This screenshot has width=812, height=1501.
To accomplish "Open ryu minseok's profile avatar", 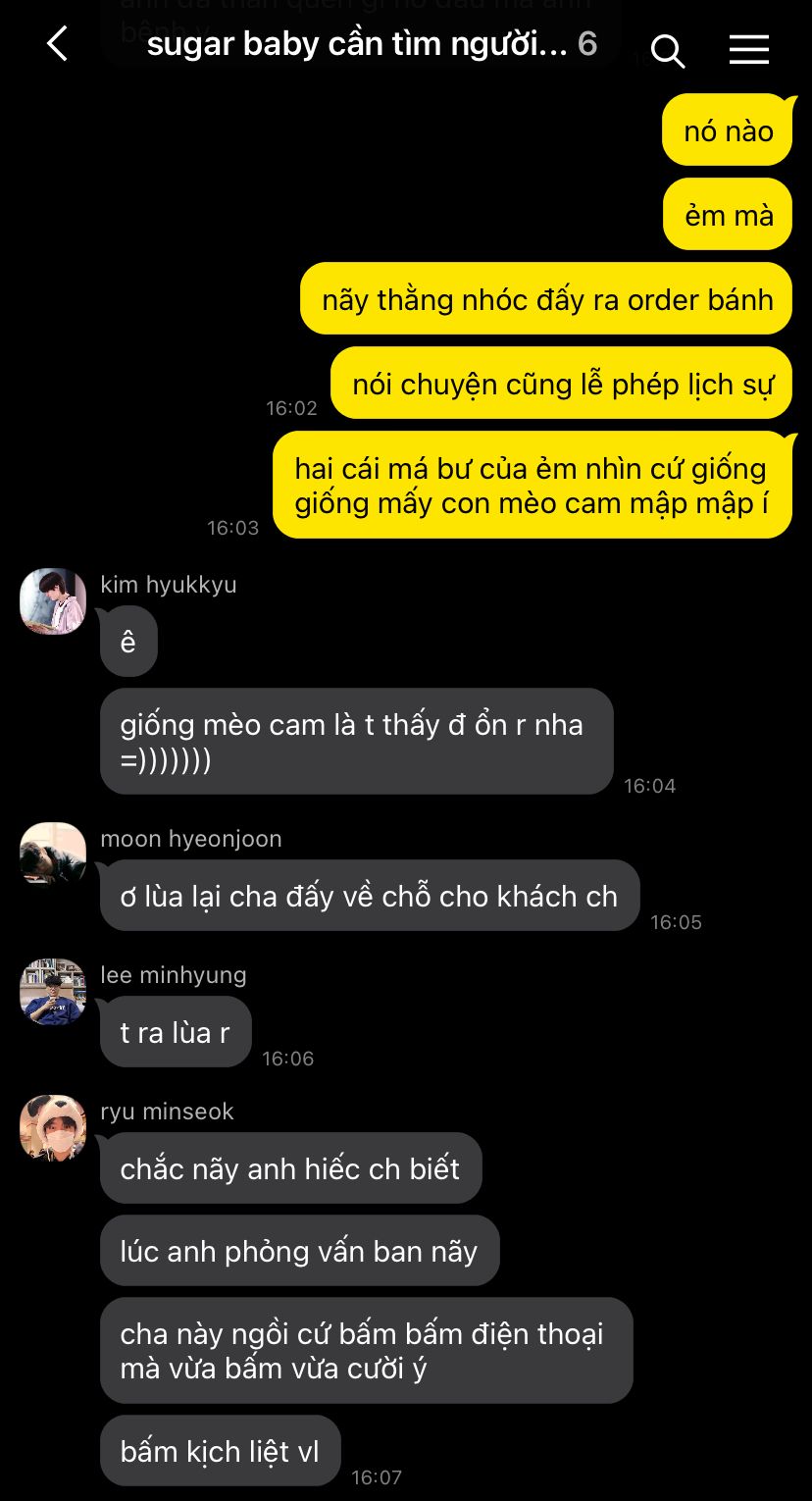I will 53,1128.
